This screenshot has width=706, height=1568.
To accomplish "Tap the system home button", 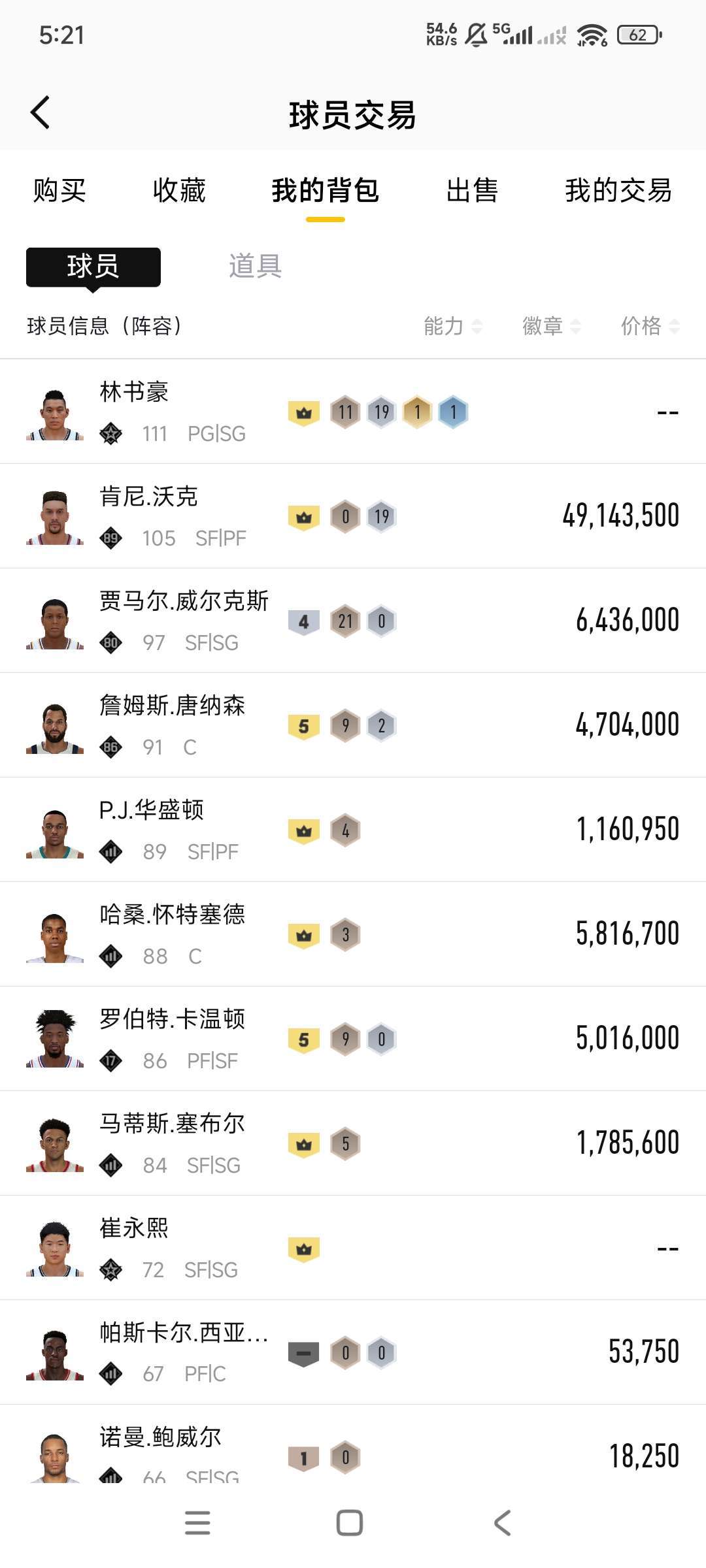I will tap(350, 1523).
